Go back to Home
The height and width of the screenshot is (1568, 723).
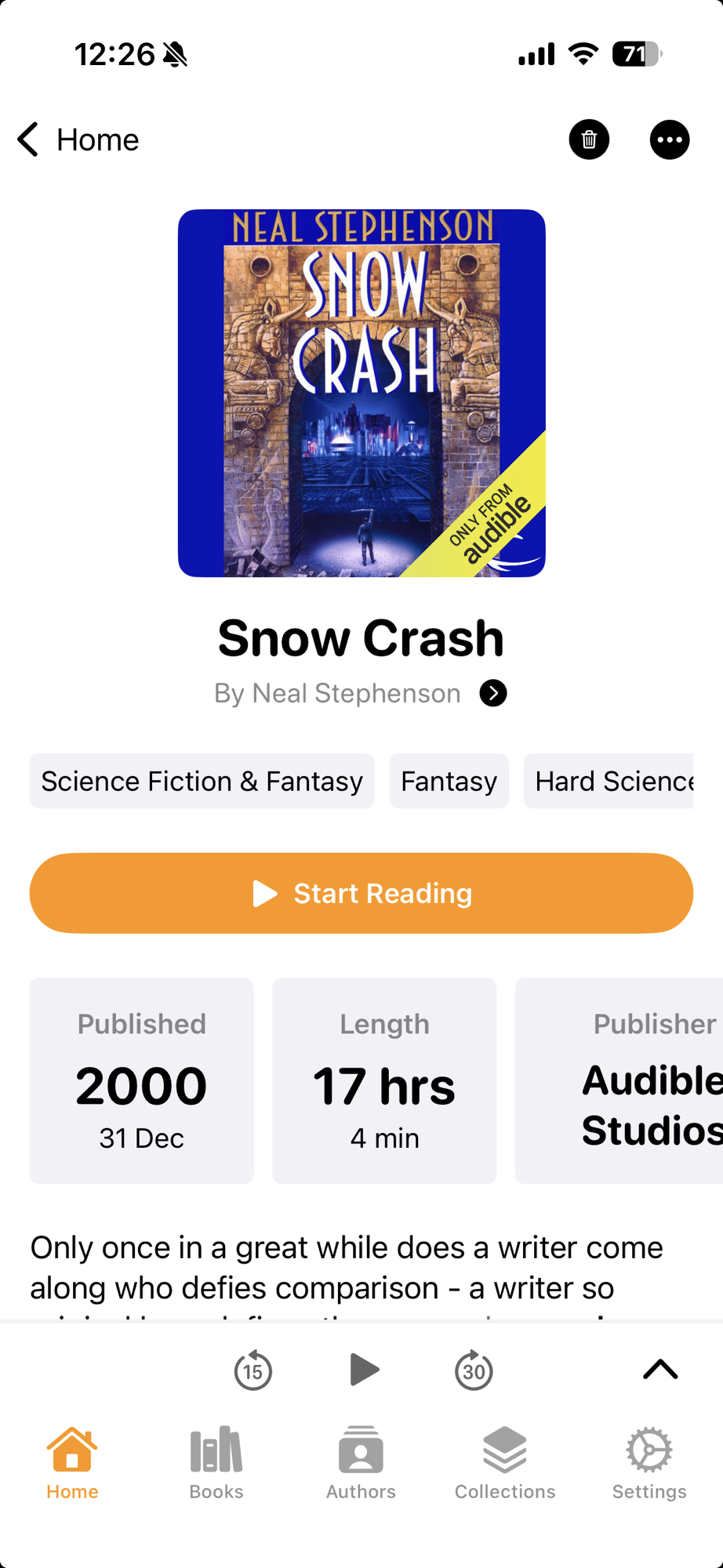(78, 140)
